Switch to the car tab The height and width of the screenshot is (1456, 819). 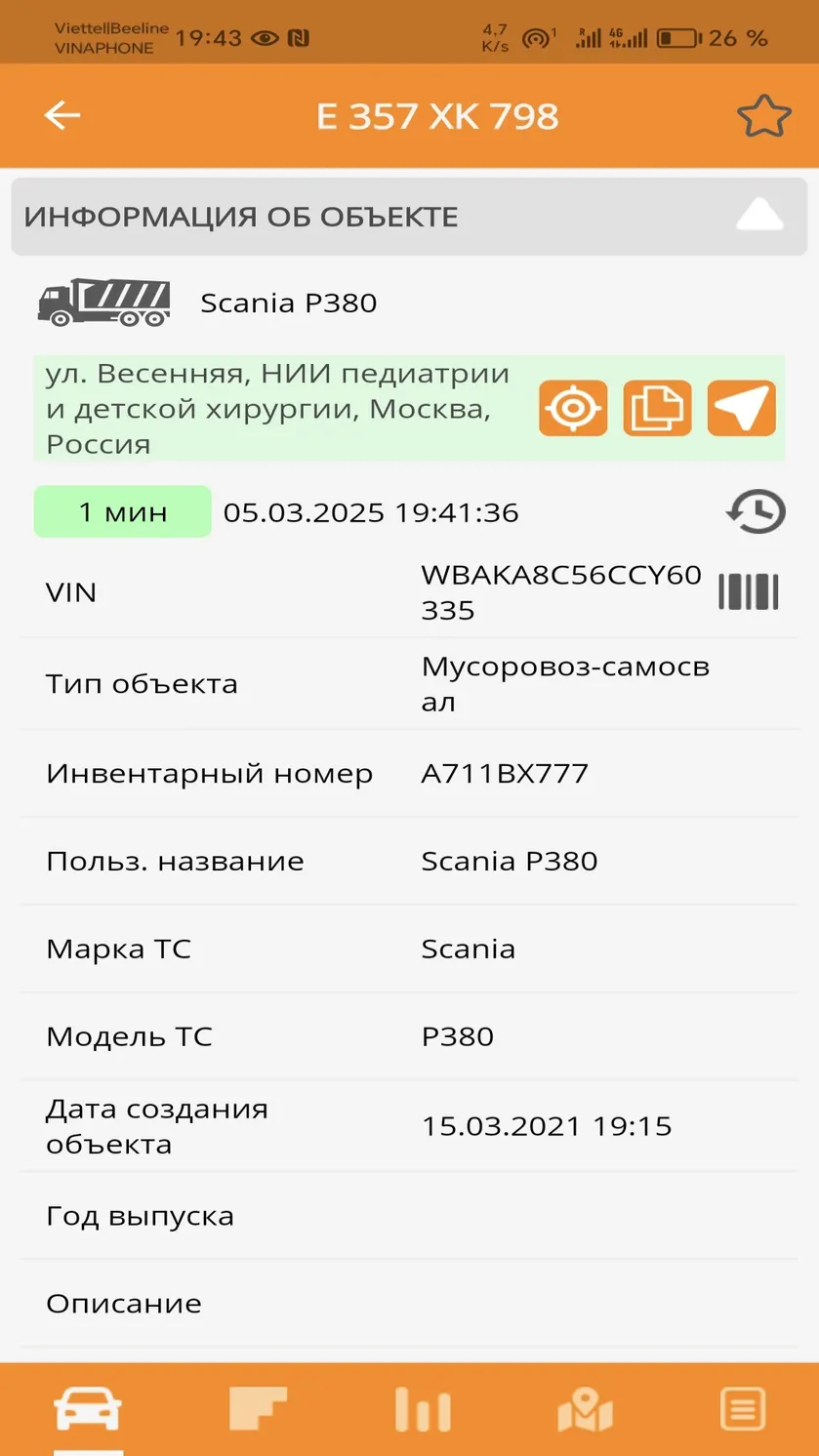[x=88, y=1410]
